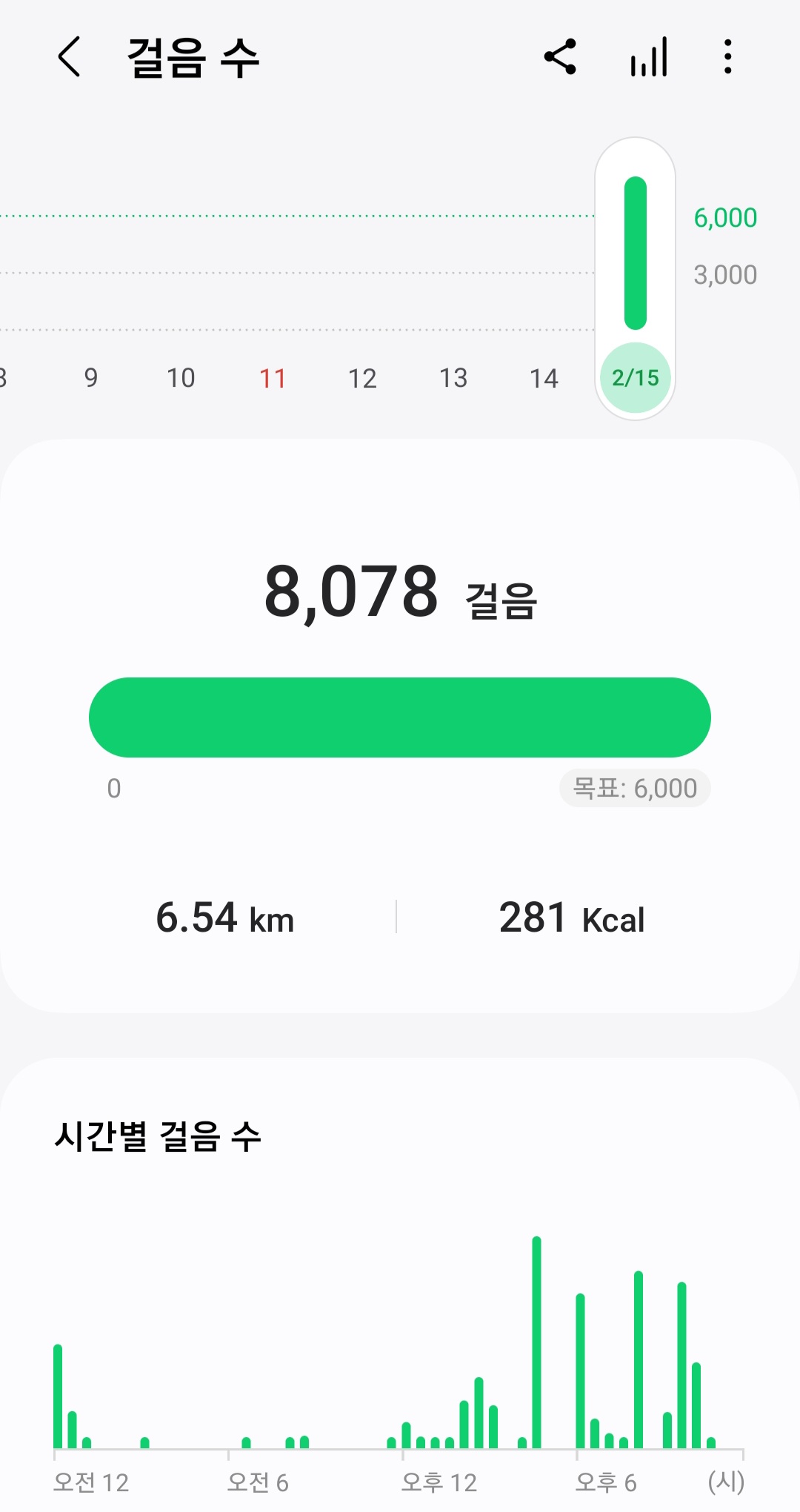Share the step count
Image resolution: width=800 pixels, height=1512 pixels.
tap(560, 57)
